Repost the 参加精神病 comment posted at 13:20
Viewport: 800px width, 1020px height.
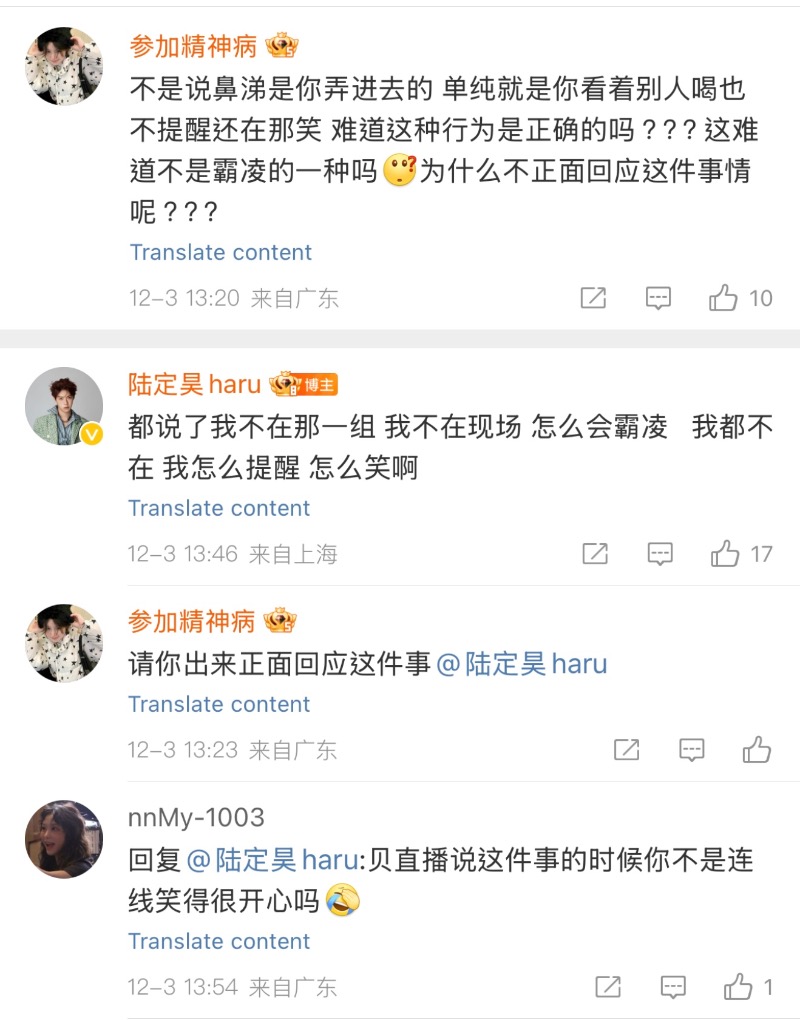593,298
